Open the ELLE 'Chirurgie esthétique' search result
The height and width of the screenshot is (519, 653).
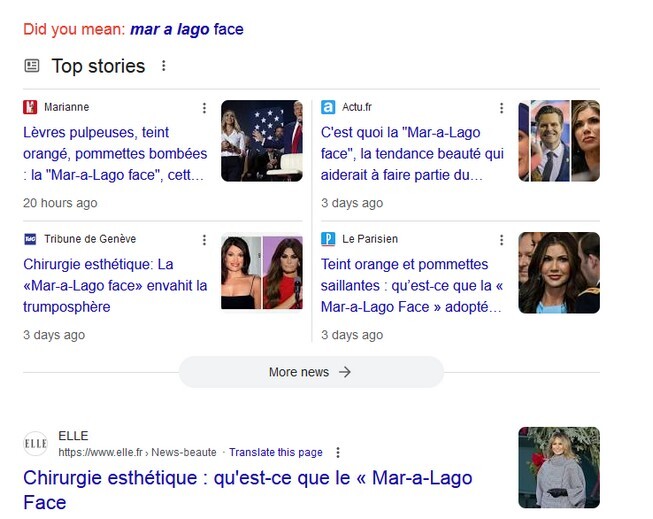247,489
